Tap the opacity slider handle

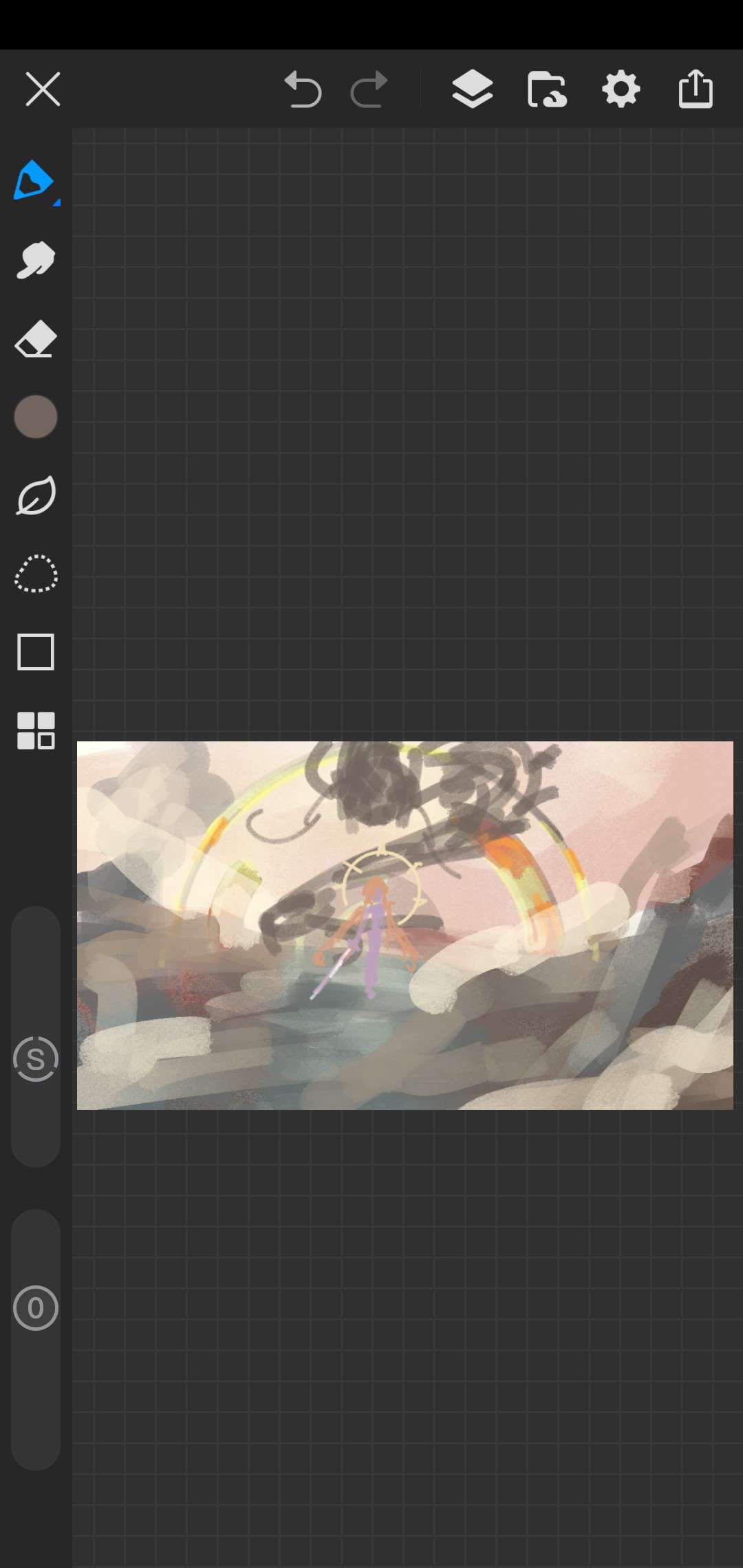click(x=36, y=1307)
